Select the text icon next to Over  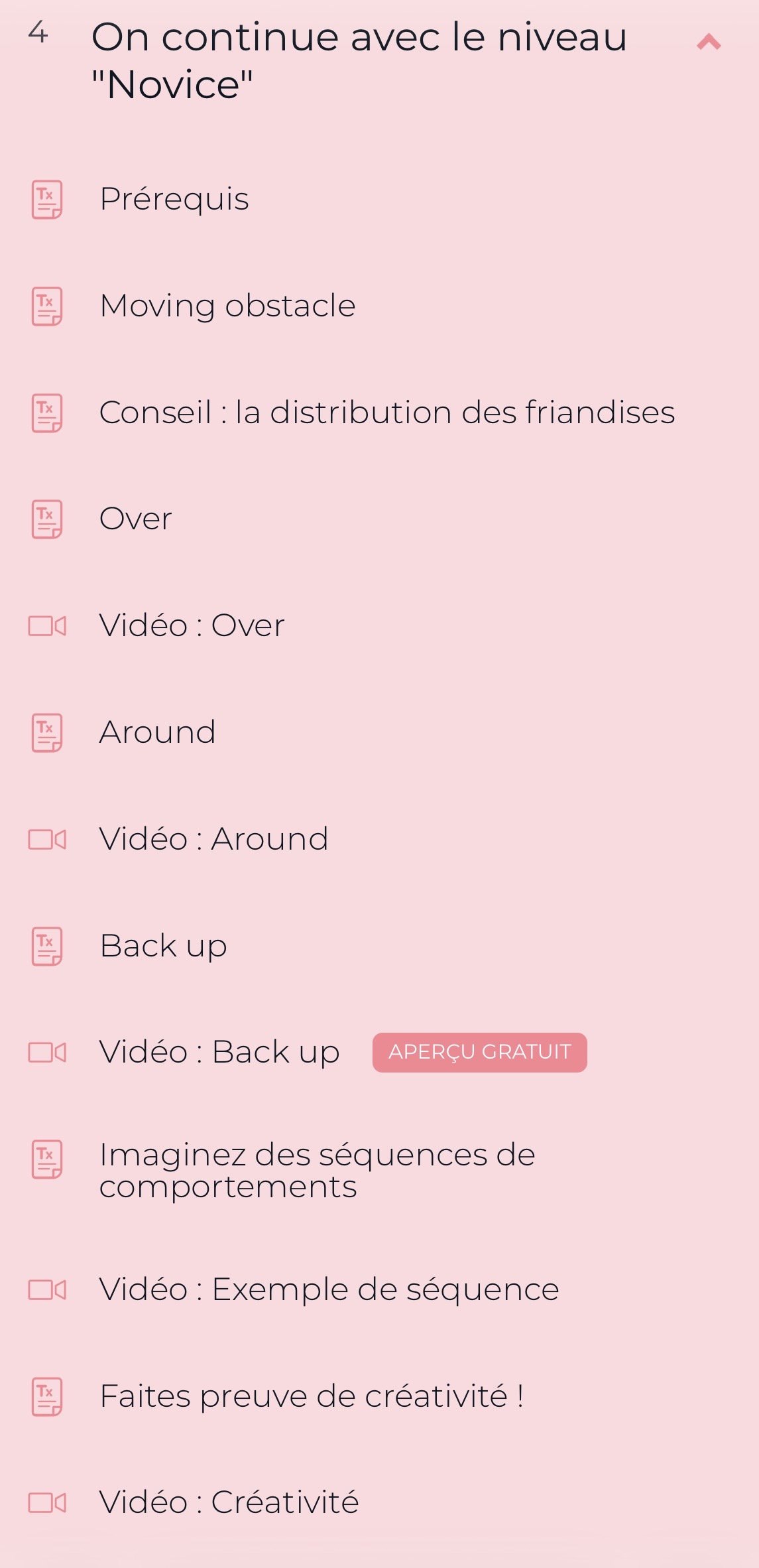click(46, 519)
